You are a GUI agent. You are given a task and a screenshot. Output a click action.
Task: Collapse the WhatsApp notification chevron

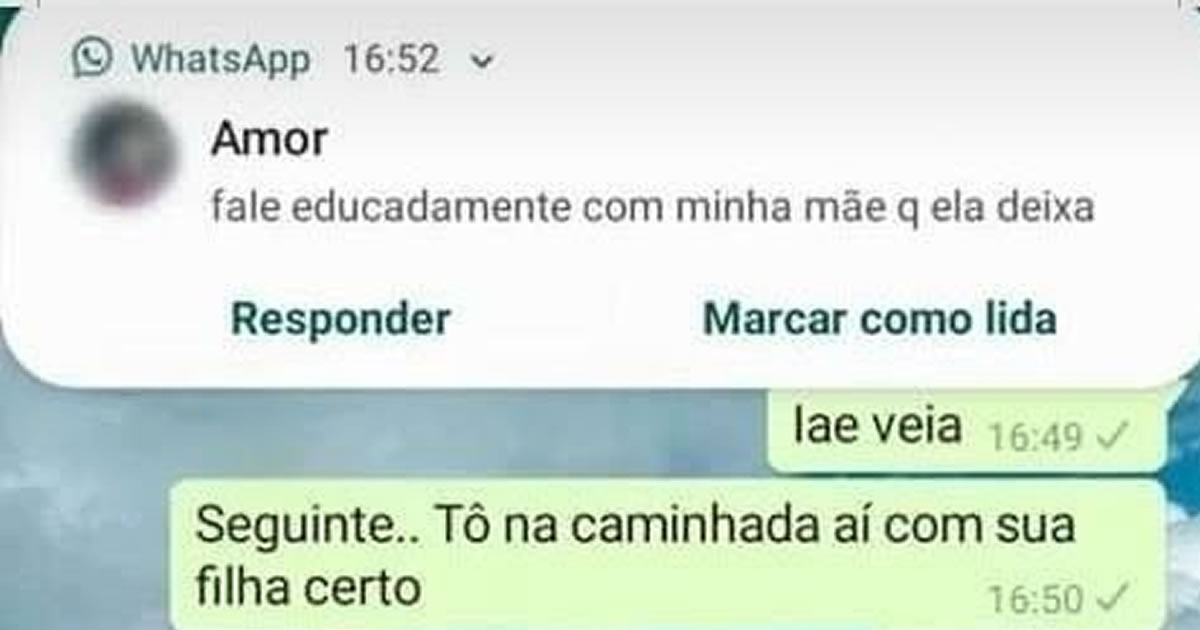483,61
